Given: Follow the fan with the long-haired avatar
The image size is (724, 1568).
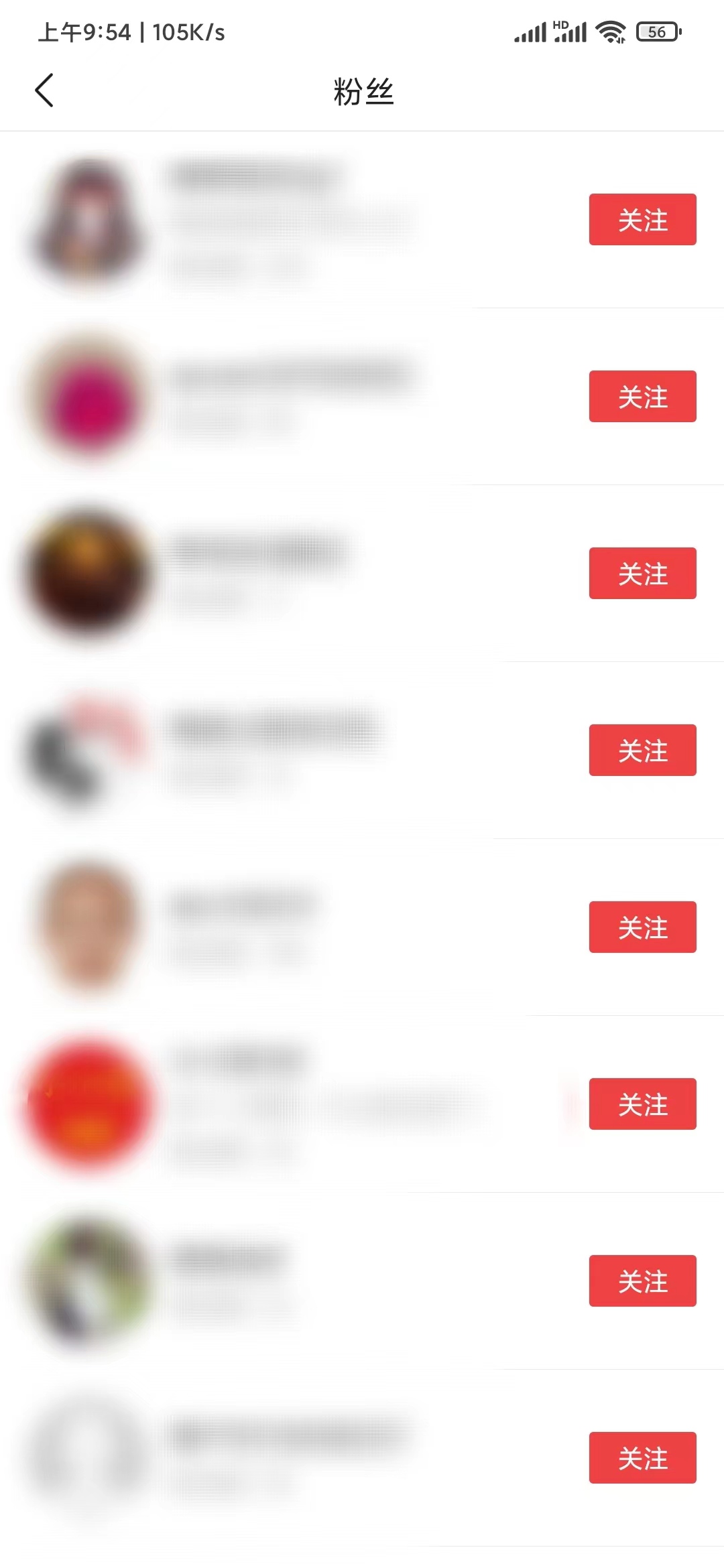Looking at the screenshot, I should pyautogui.click(x=642, y=220).
